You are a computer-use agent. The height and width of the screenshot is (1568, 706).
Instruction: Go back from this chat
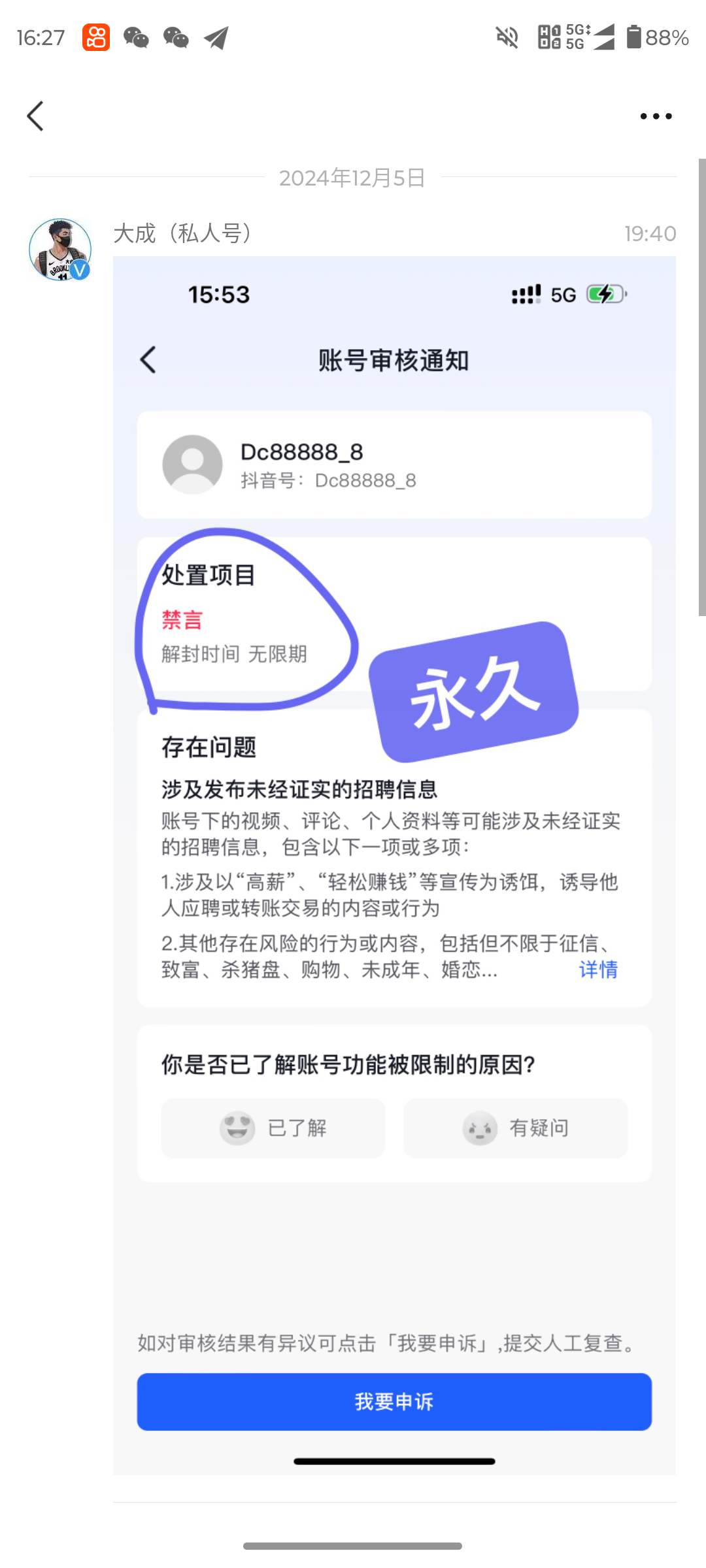coord(35,116)
